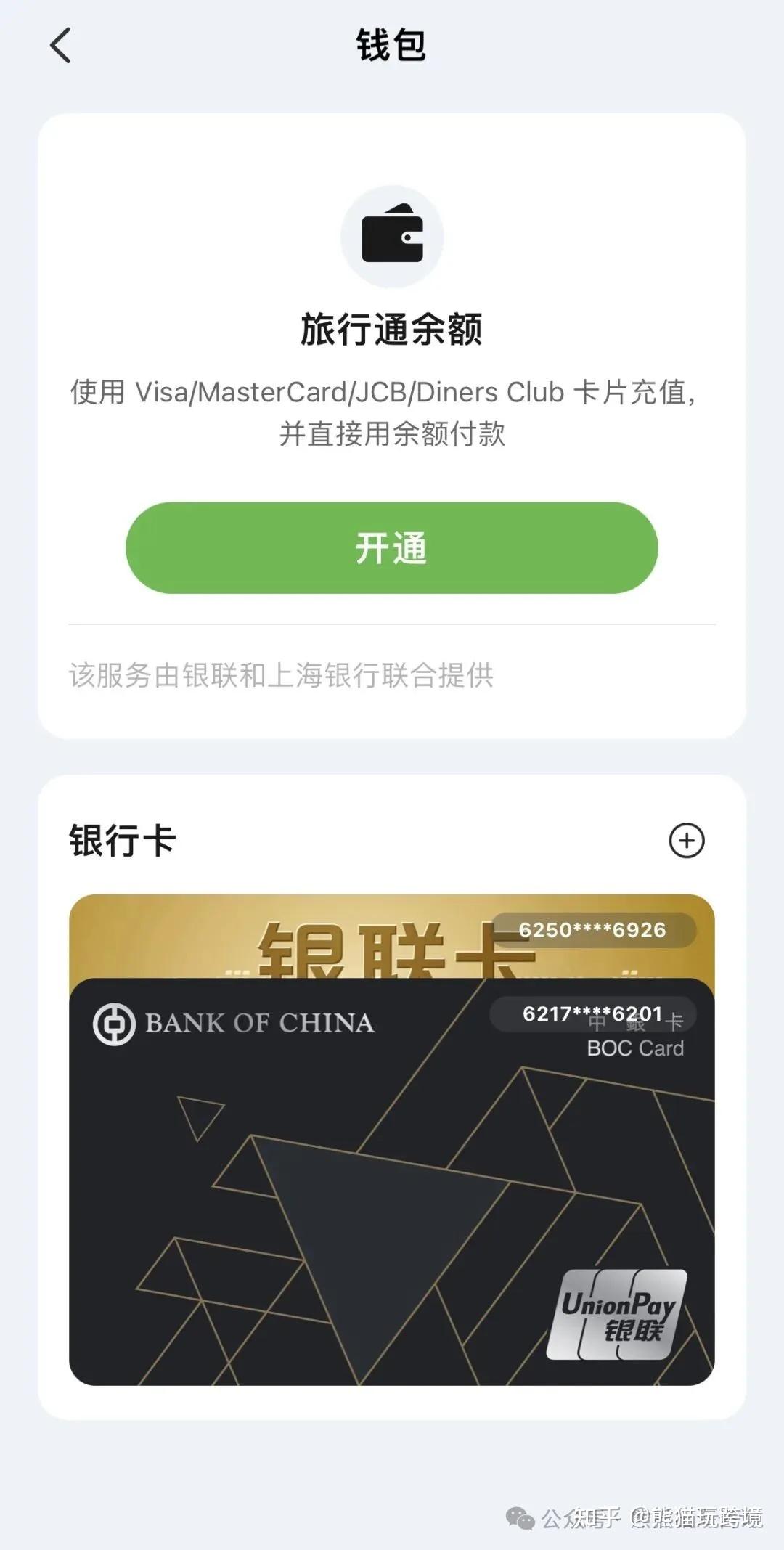The image size is (784, 1550).
Task: Tap the card number 6217****6201
Action: pos(592,1013)
